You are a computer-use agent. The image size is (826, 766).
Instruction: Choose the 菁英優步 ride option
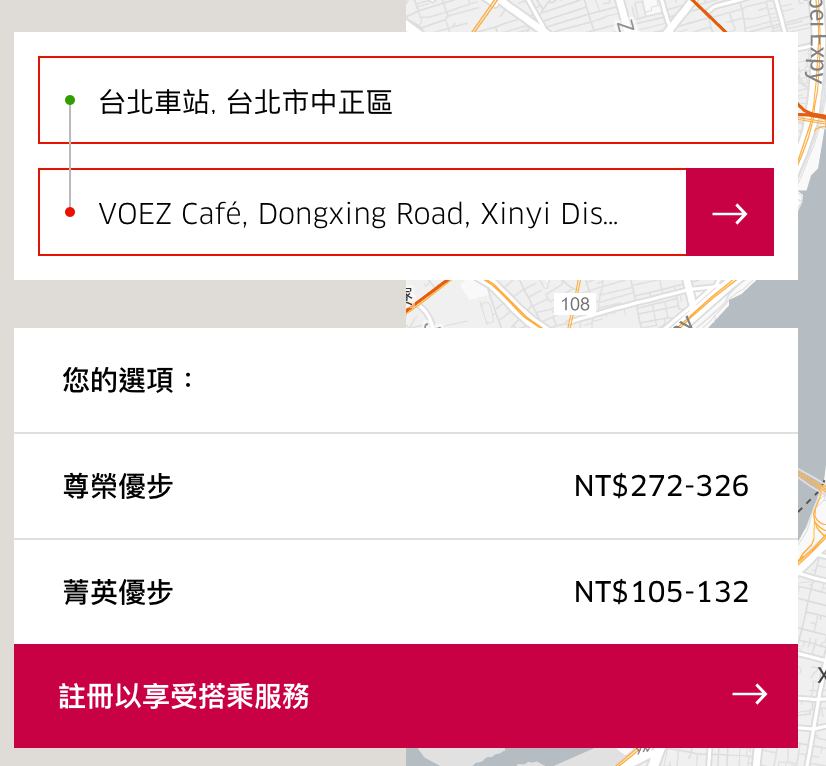(x=405, y=592)
